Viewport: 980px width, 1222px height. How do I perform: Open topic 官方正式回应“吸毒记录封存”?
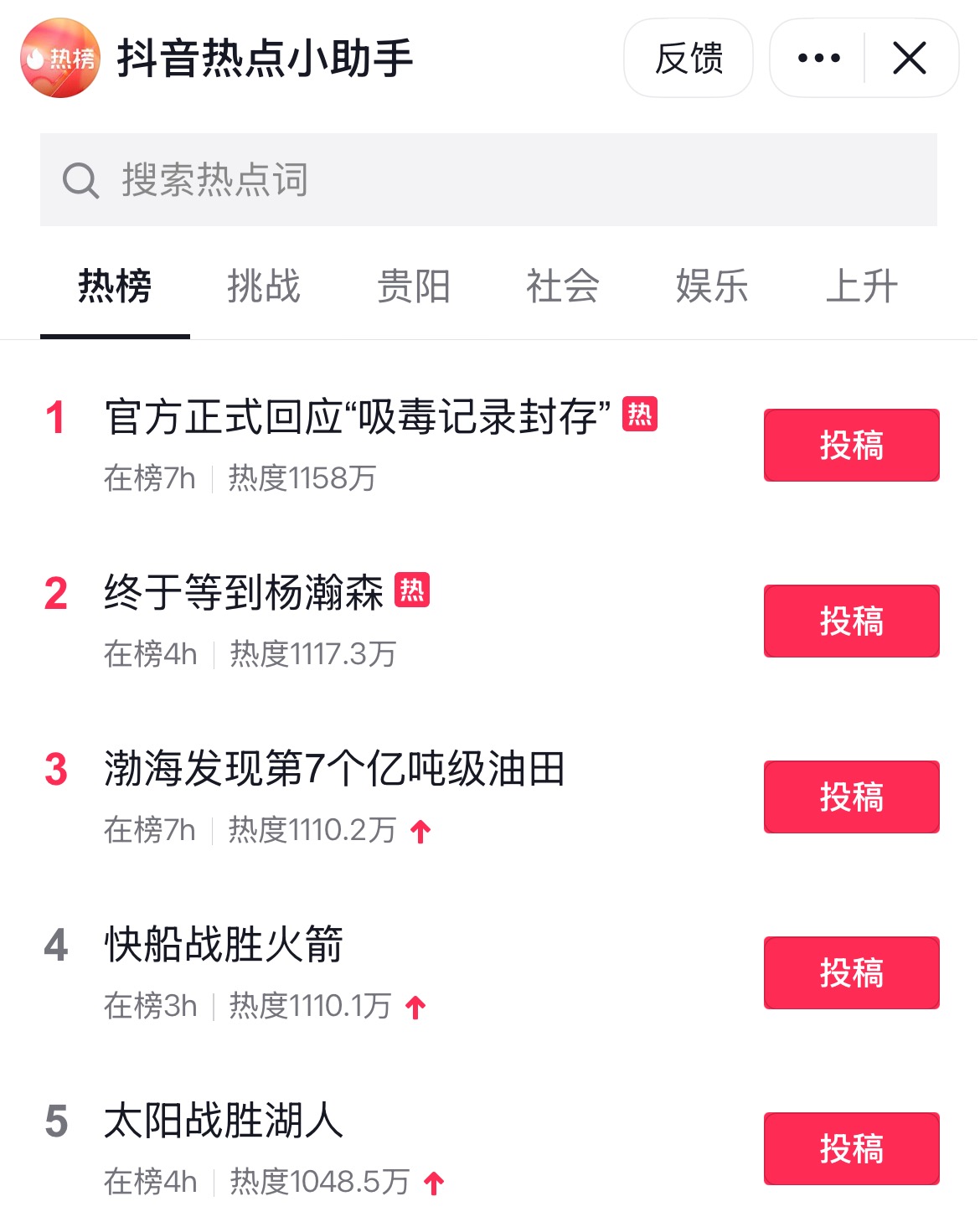pos(357,417)
